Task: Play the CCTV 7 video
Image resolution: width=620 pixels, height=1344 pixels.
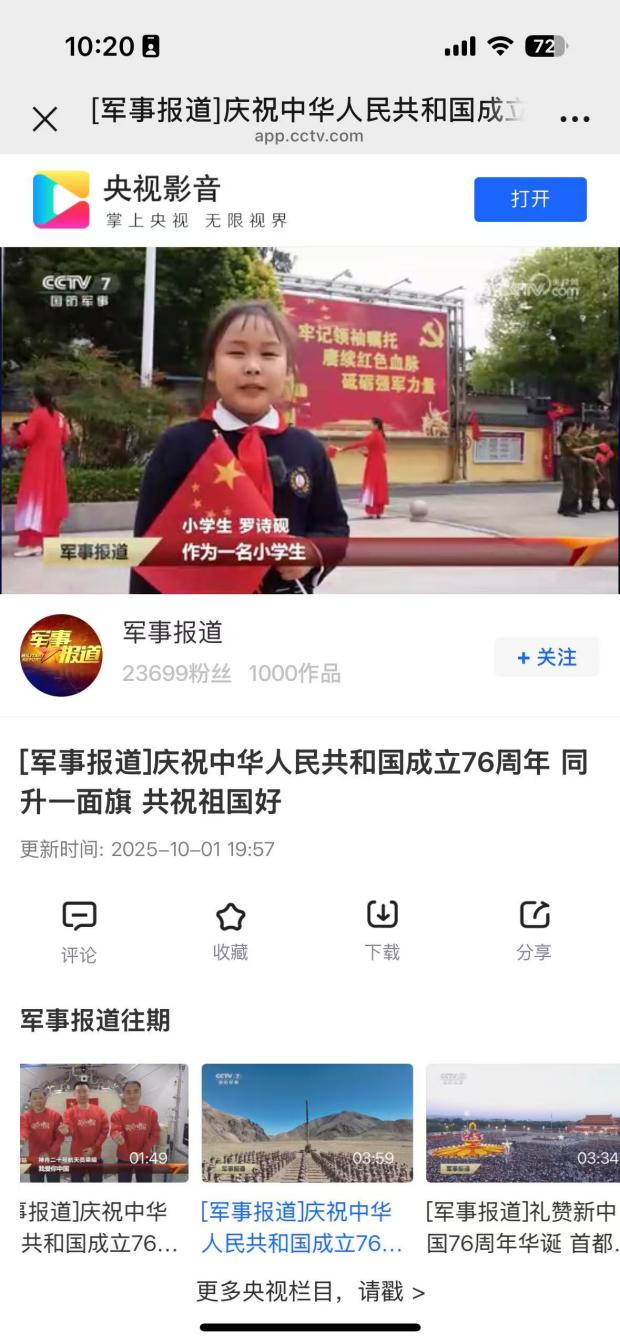Action: [x=310, y=420]
